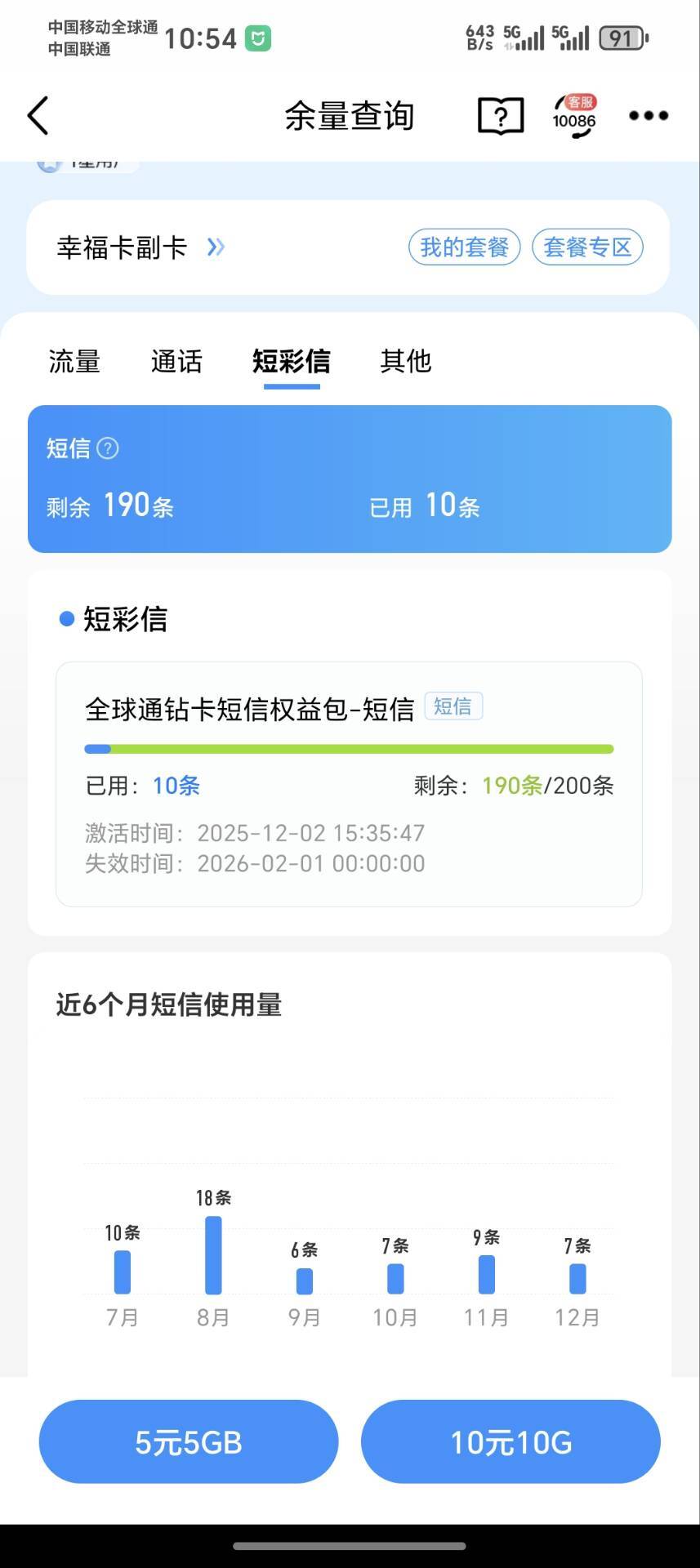Open 我的套餐 chip
Screen dimensions: 700x1568
coord(464,247)
